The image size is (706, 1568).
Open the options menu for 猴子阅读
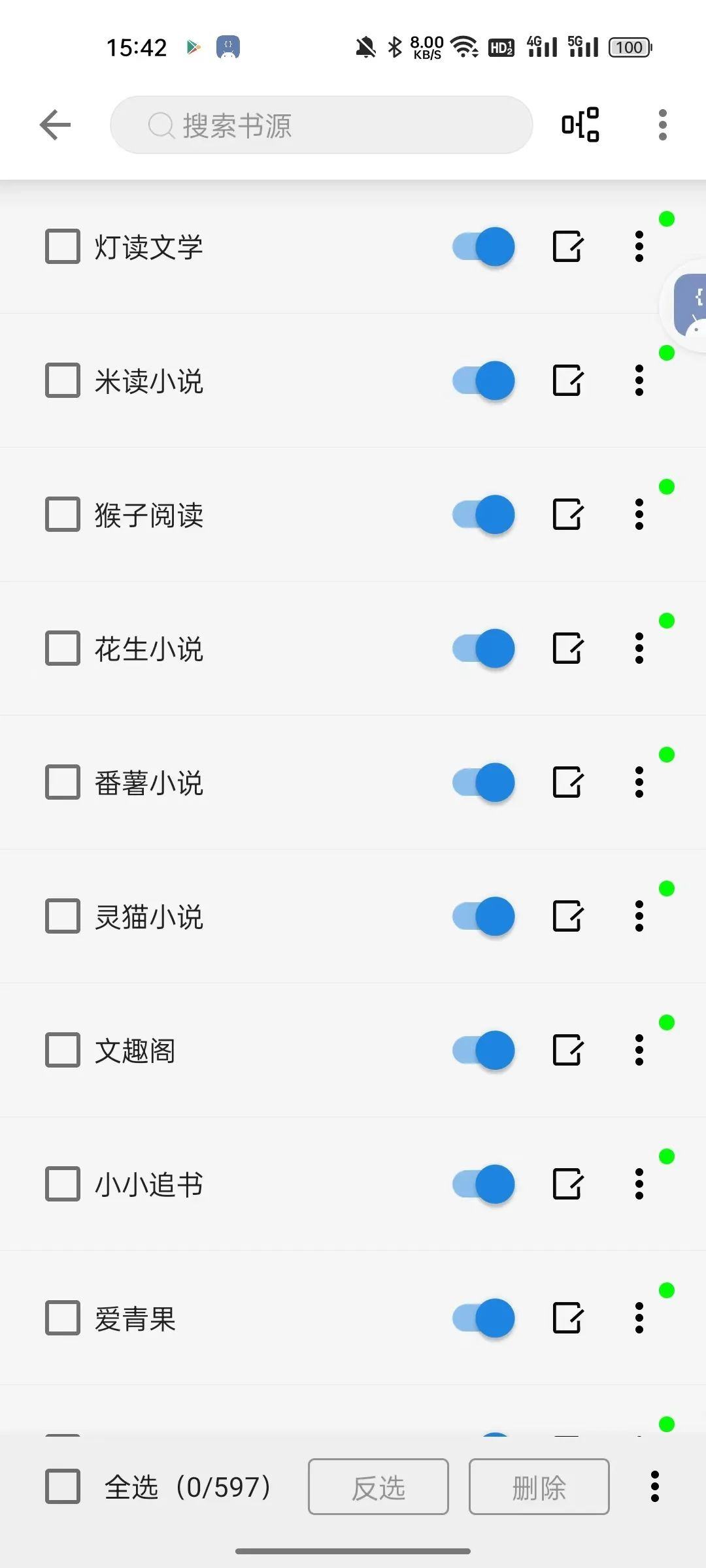coord(639,515)
